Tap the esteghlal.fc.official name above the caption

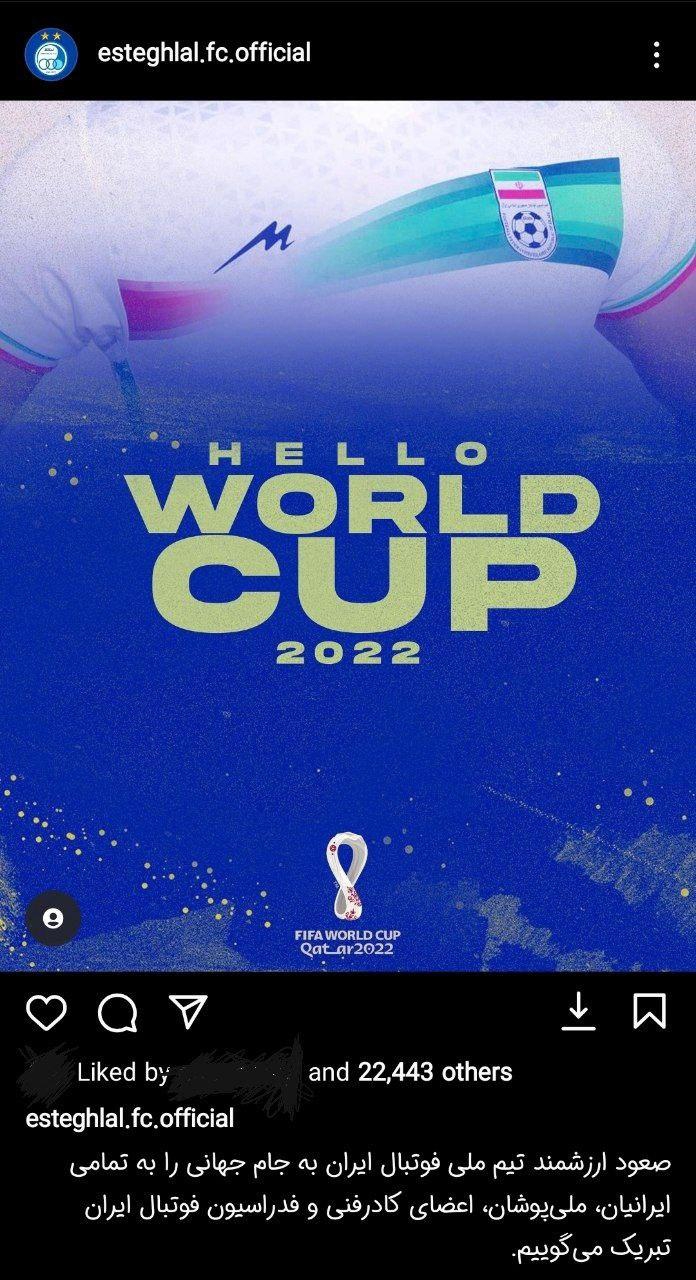tap(129, 1118)
